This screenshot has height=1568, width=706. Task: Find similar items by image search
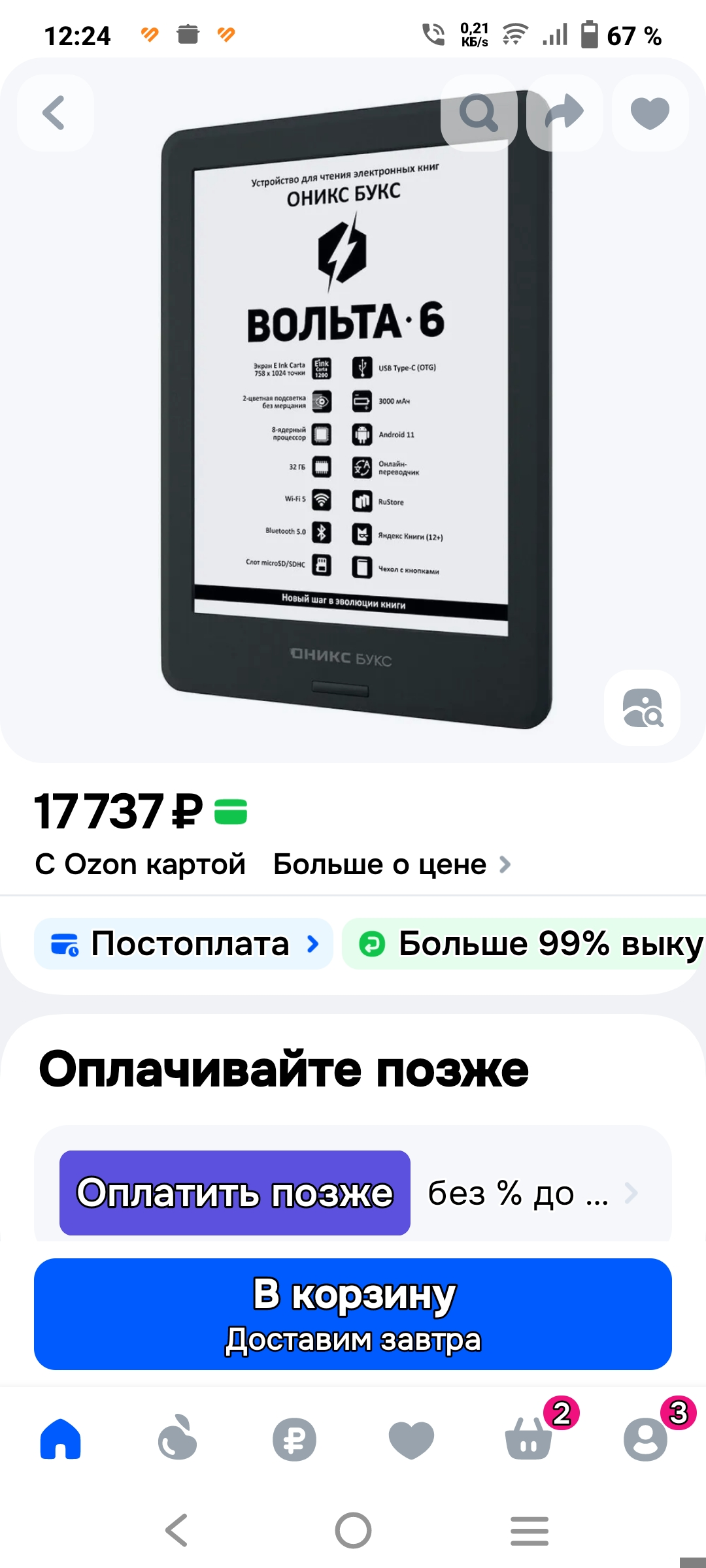tap(642, 708)
